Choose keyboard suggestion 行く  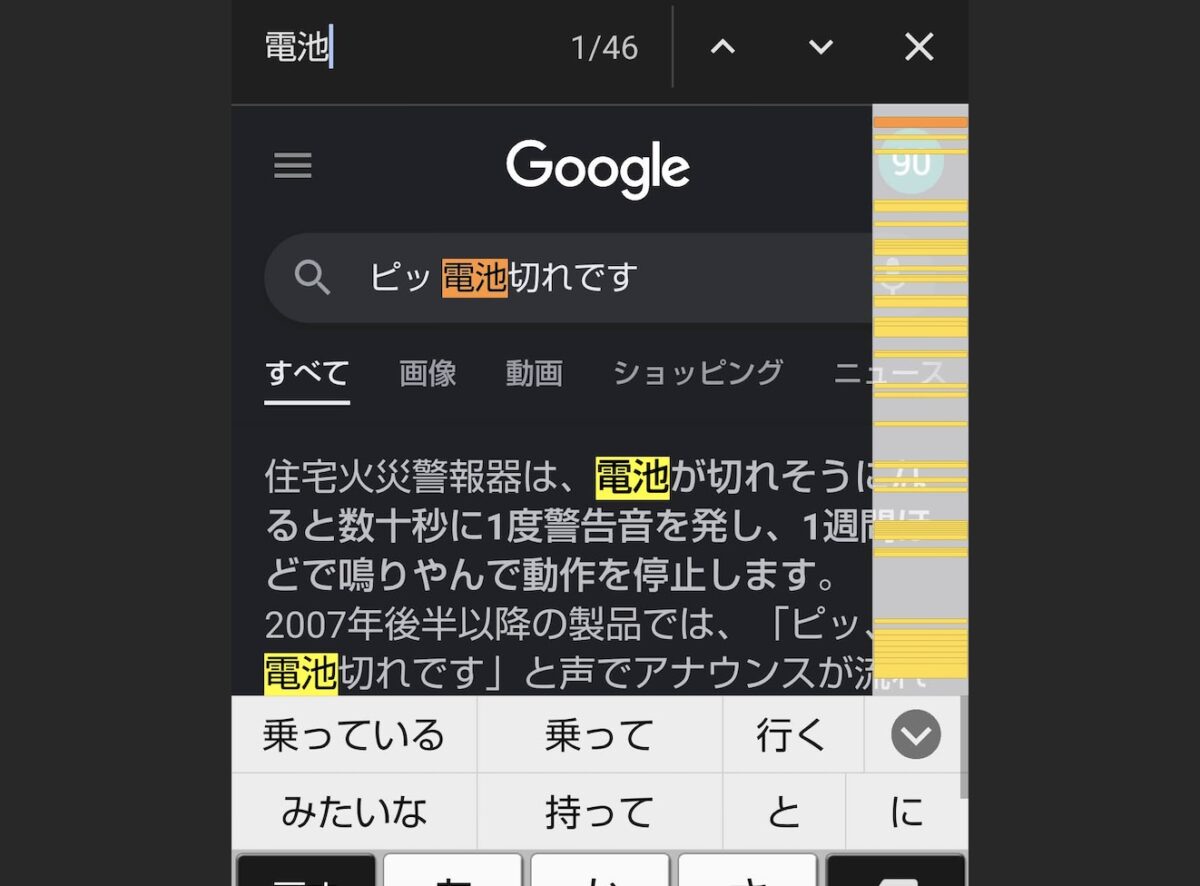coord(792,736)
